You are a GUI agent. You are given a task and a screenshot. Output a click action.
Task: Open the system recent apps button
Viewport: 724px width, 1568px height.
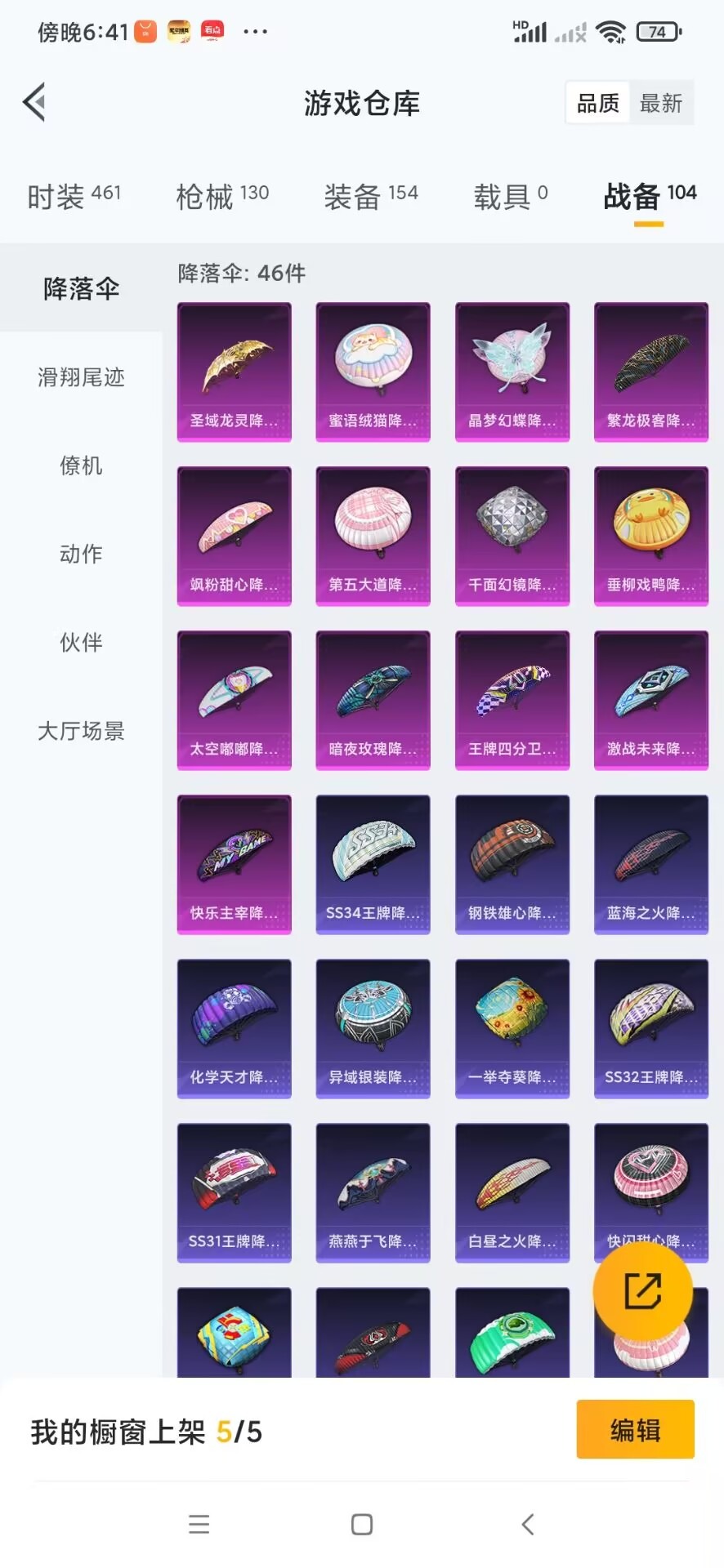(x=199, y=1524)
